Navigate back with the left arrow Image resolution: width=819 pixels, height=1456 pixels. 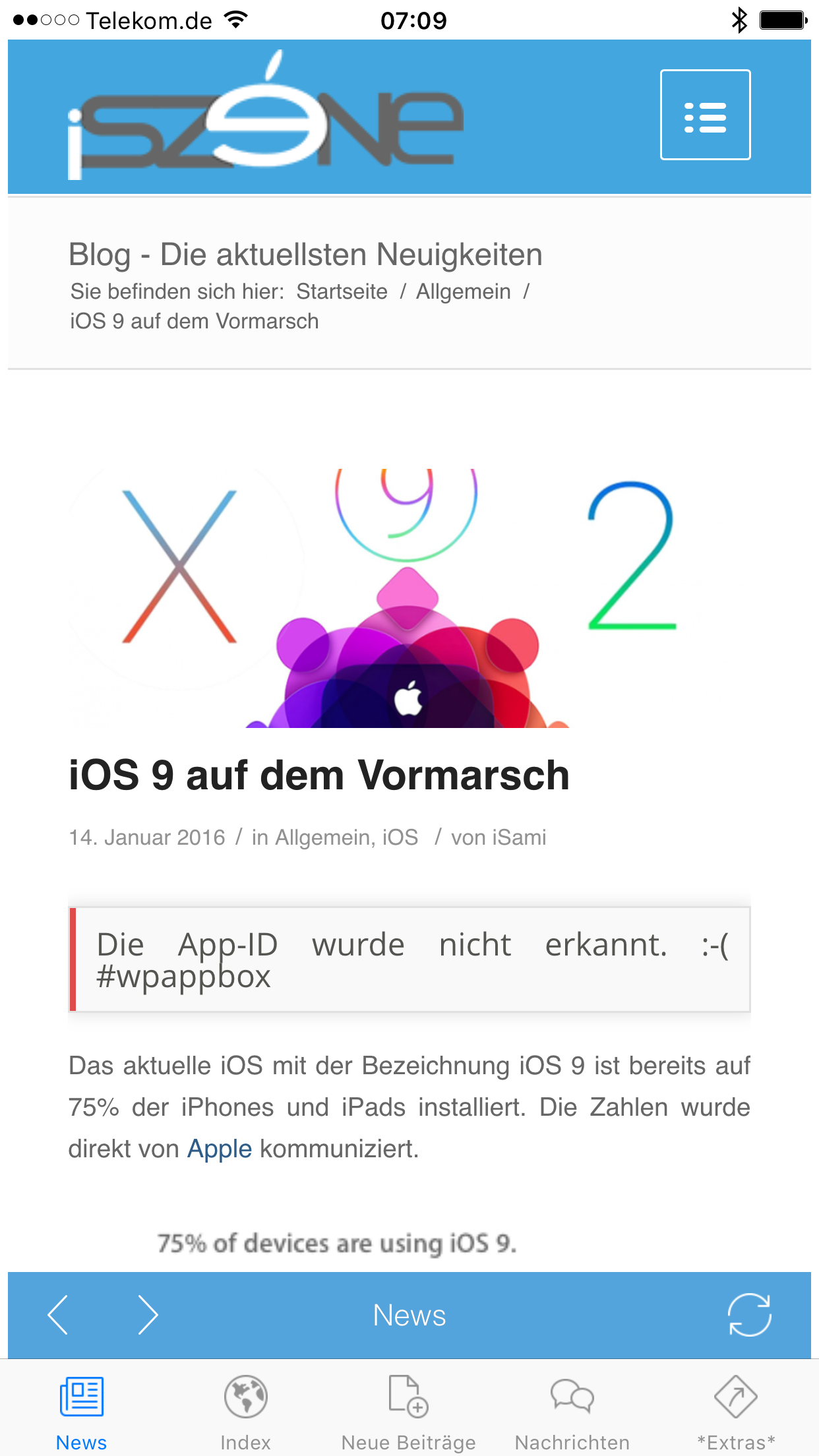coord(58,1315)
